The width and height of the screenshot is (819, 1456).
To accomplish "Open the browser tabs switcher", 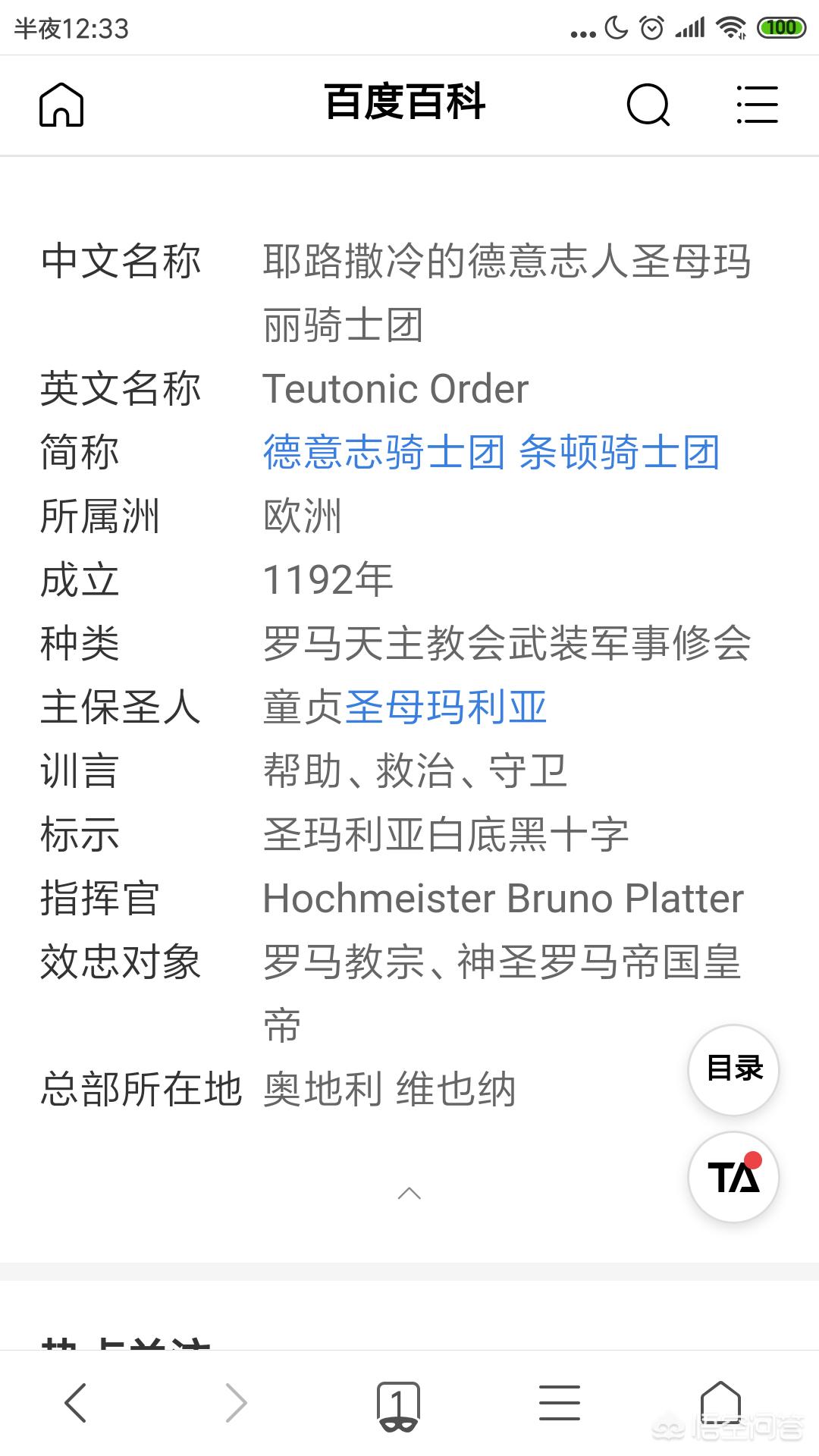I will coord(398,1404).
